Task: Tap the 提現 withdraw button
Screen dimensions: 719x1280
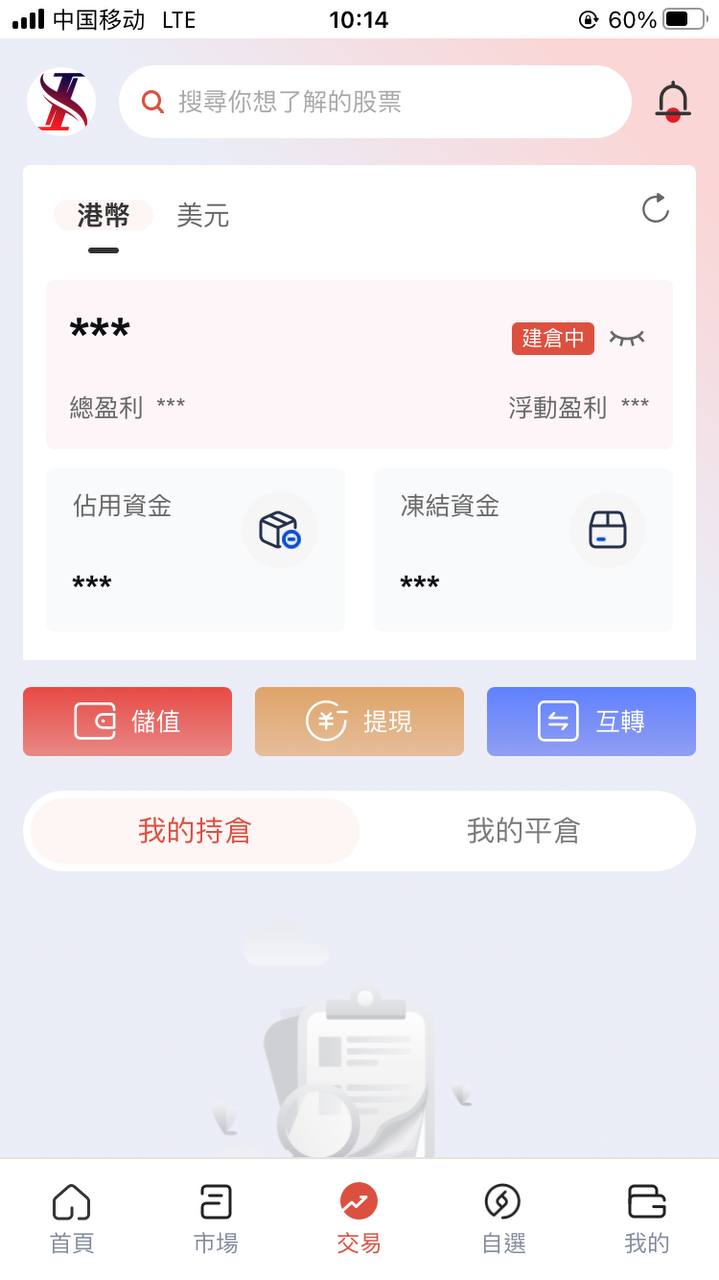Action: click(x=359, y=721)
